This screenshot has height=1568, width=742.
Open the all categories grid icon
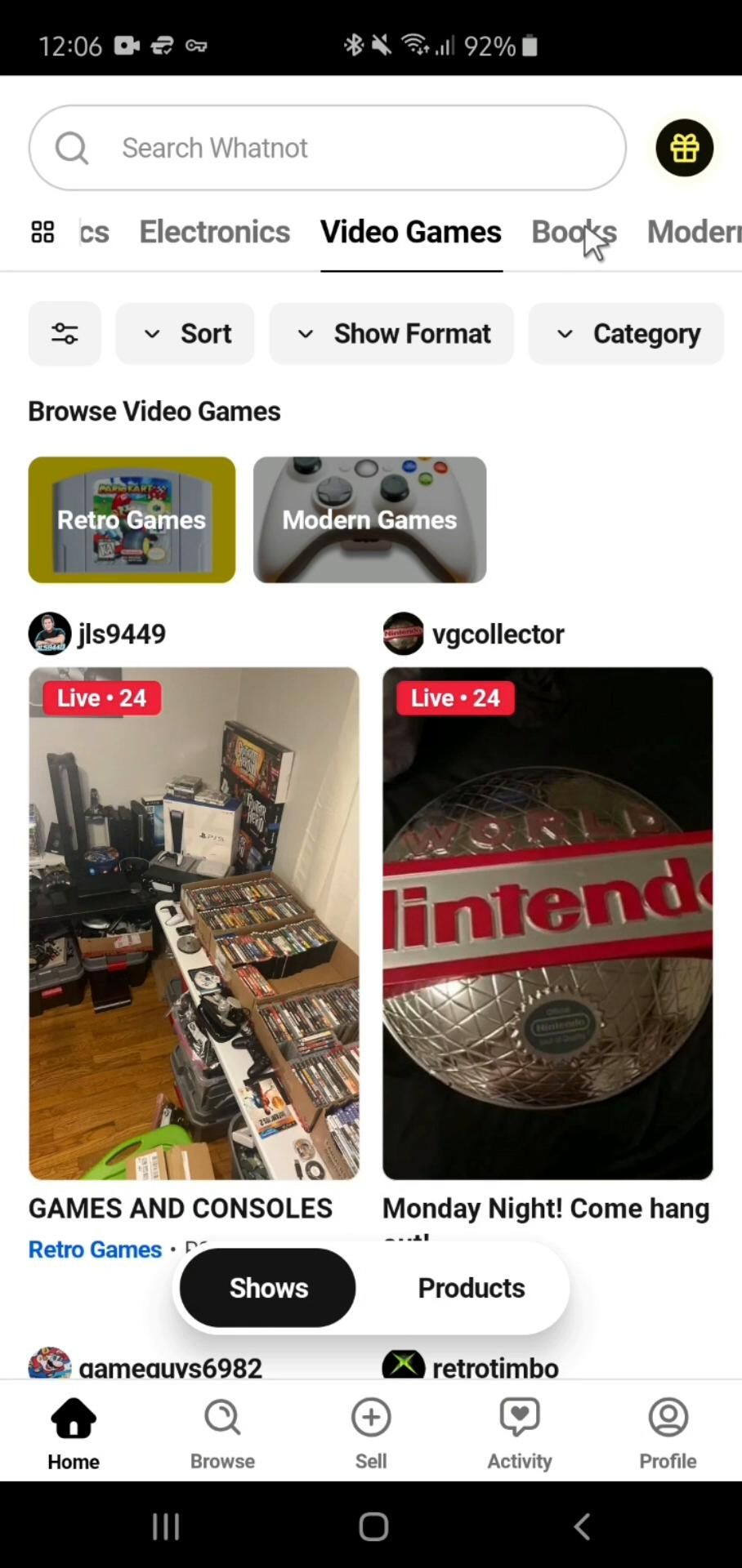[42, 232]
